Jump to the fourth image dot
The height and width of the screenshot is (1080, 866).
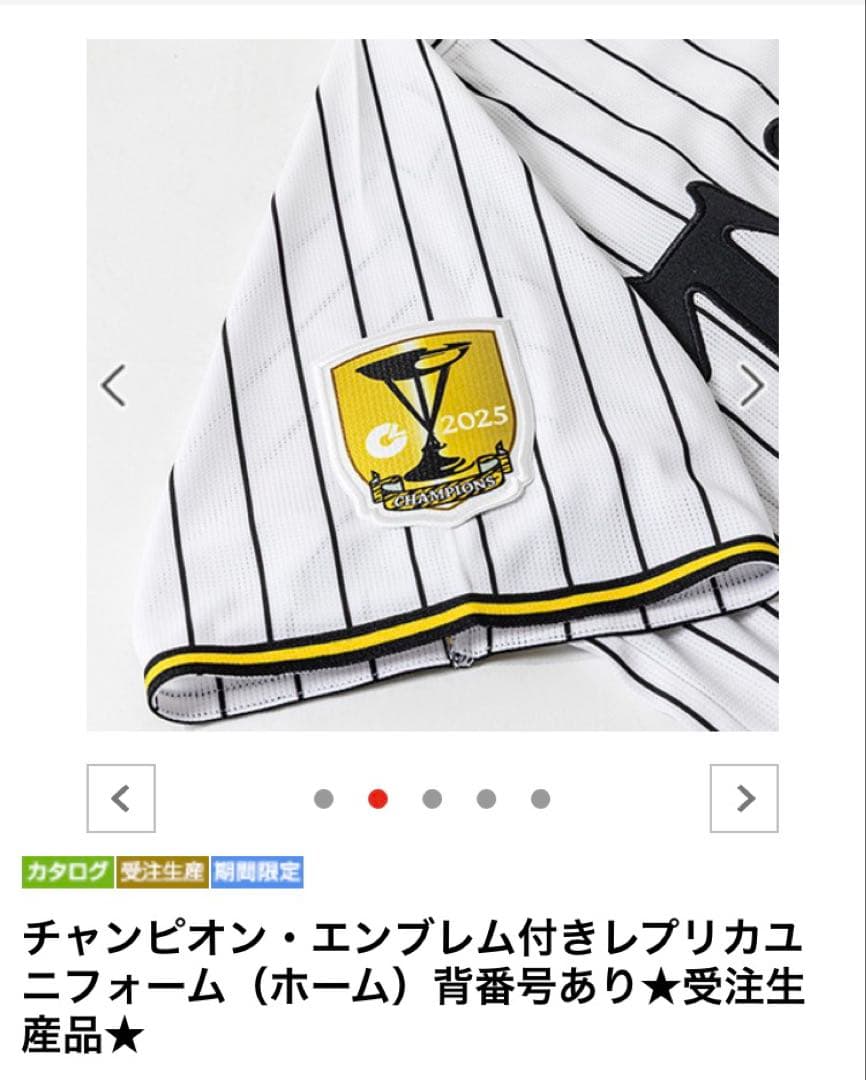[486, 799]
